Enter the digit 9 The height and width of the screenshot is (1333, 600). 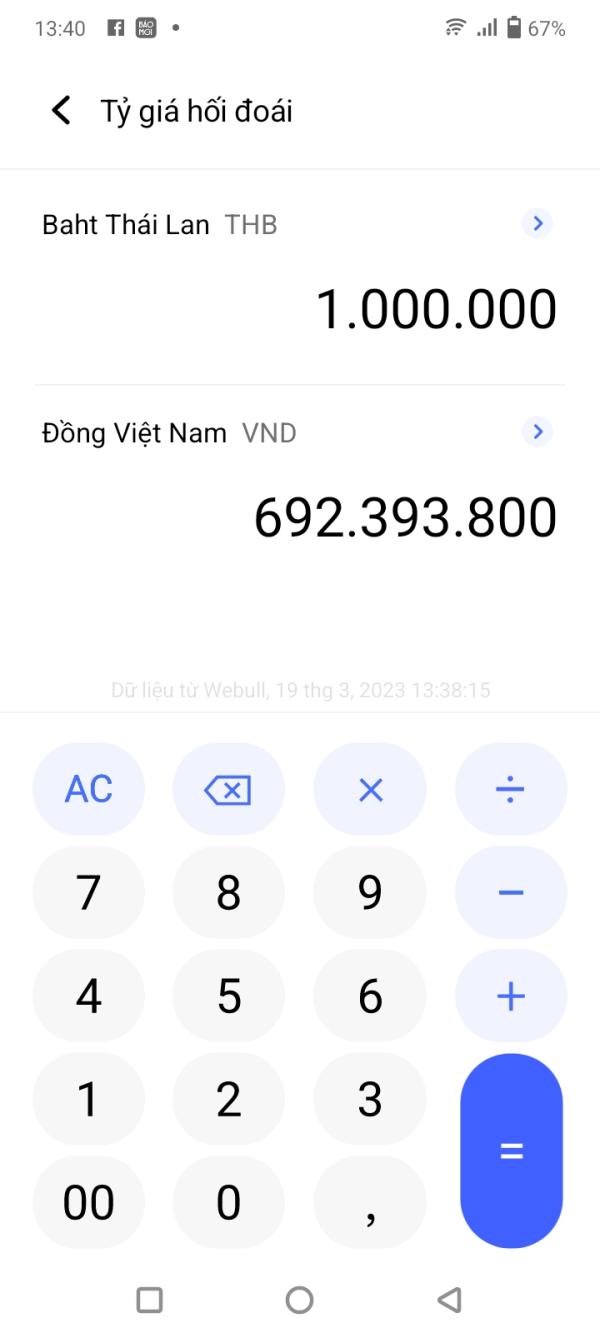coord(370,893)
